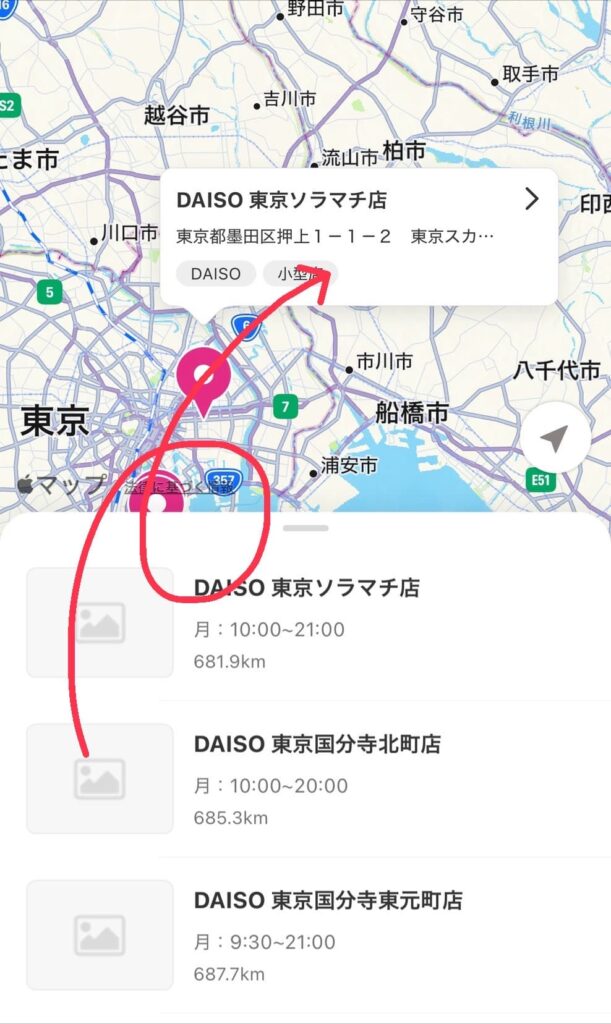Tap the store list sheet handle
Screen dimensions: 611x1024
306,528
